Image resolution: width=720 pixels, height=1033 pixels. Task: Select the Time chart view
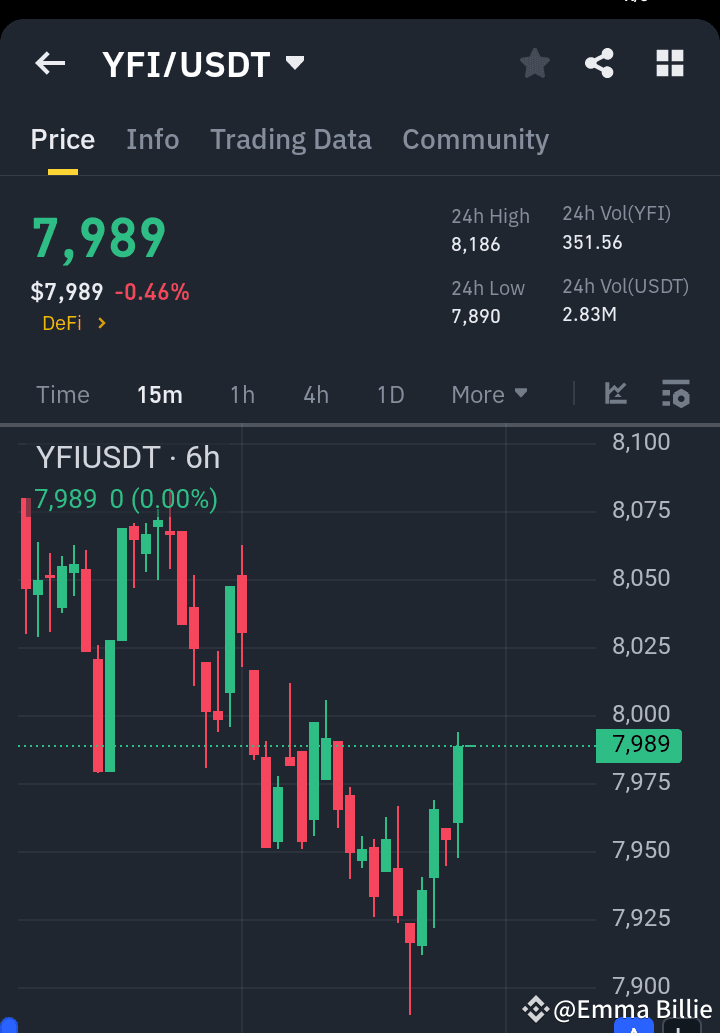[62, 394]
